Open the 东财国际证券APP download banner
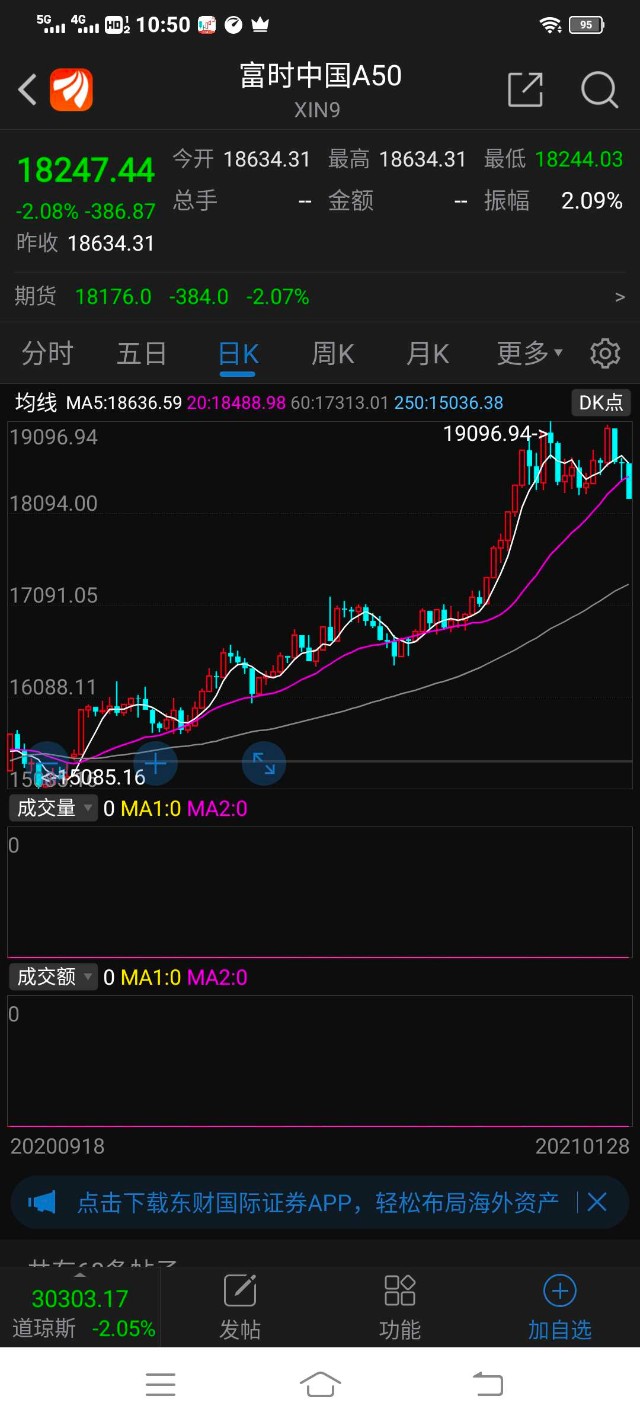Viewport: 640px width, 1422px height. [315, 1202]
